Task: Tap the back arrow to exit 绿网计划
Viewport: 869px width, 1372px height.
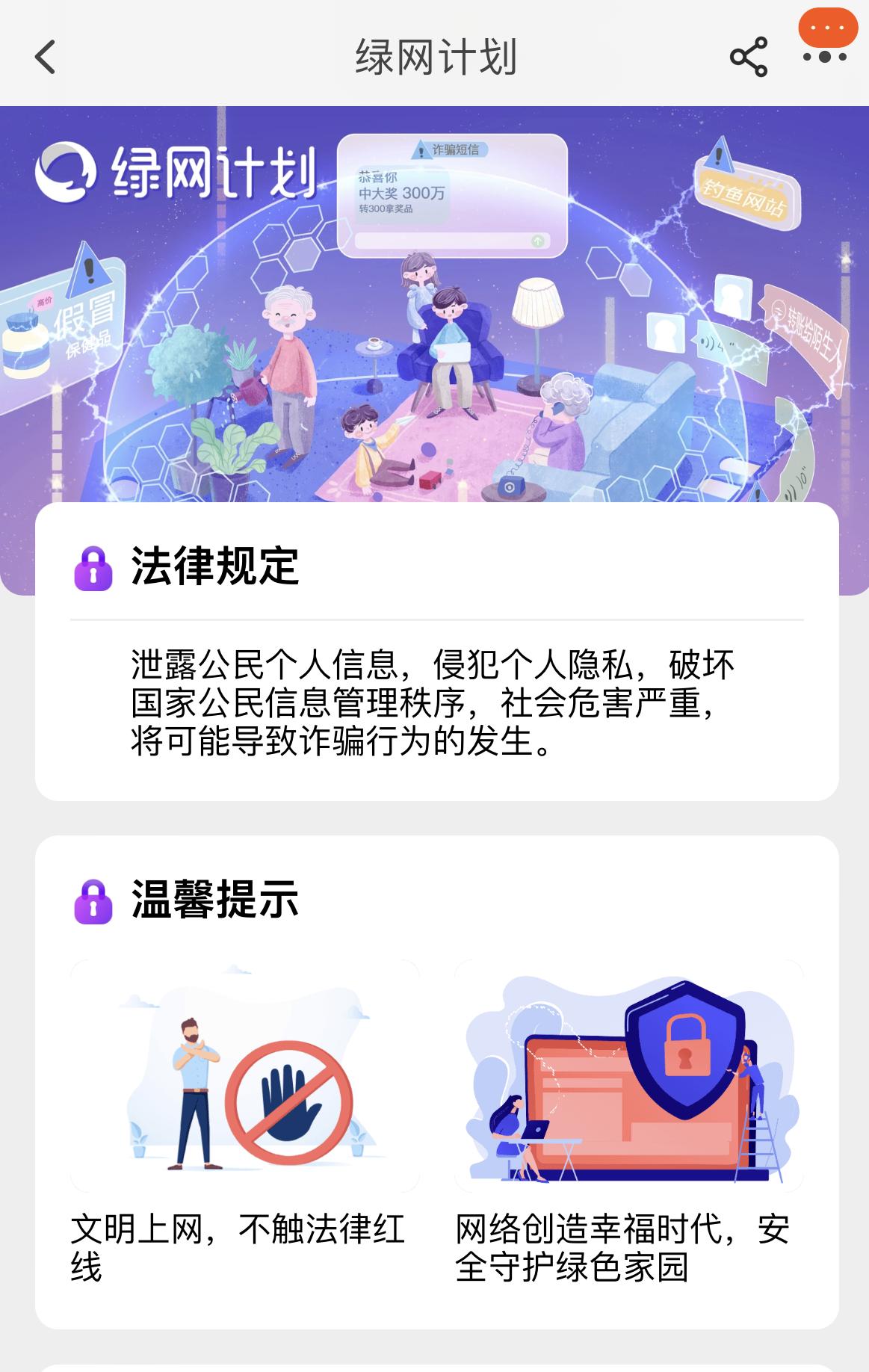Action: pos(45,58)
